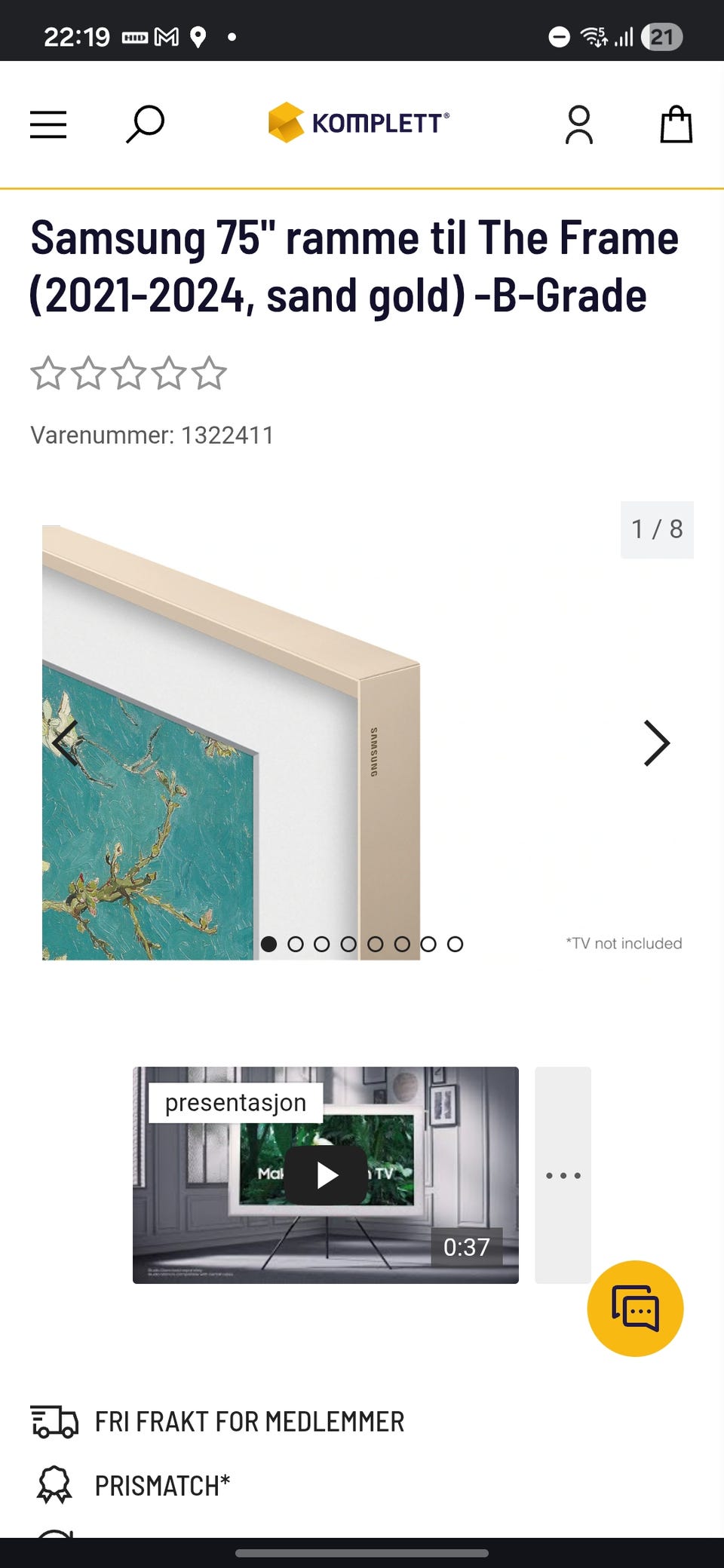The width and height of the screenshot is (724, 1568).
Task: Show the previous product image
Action: (x=66, y=743)
